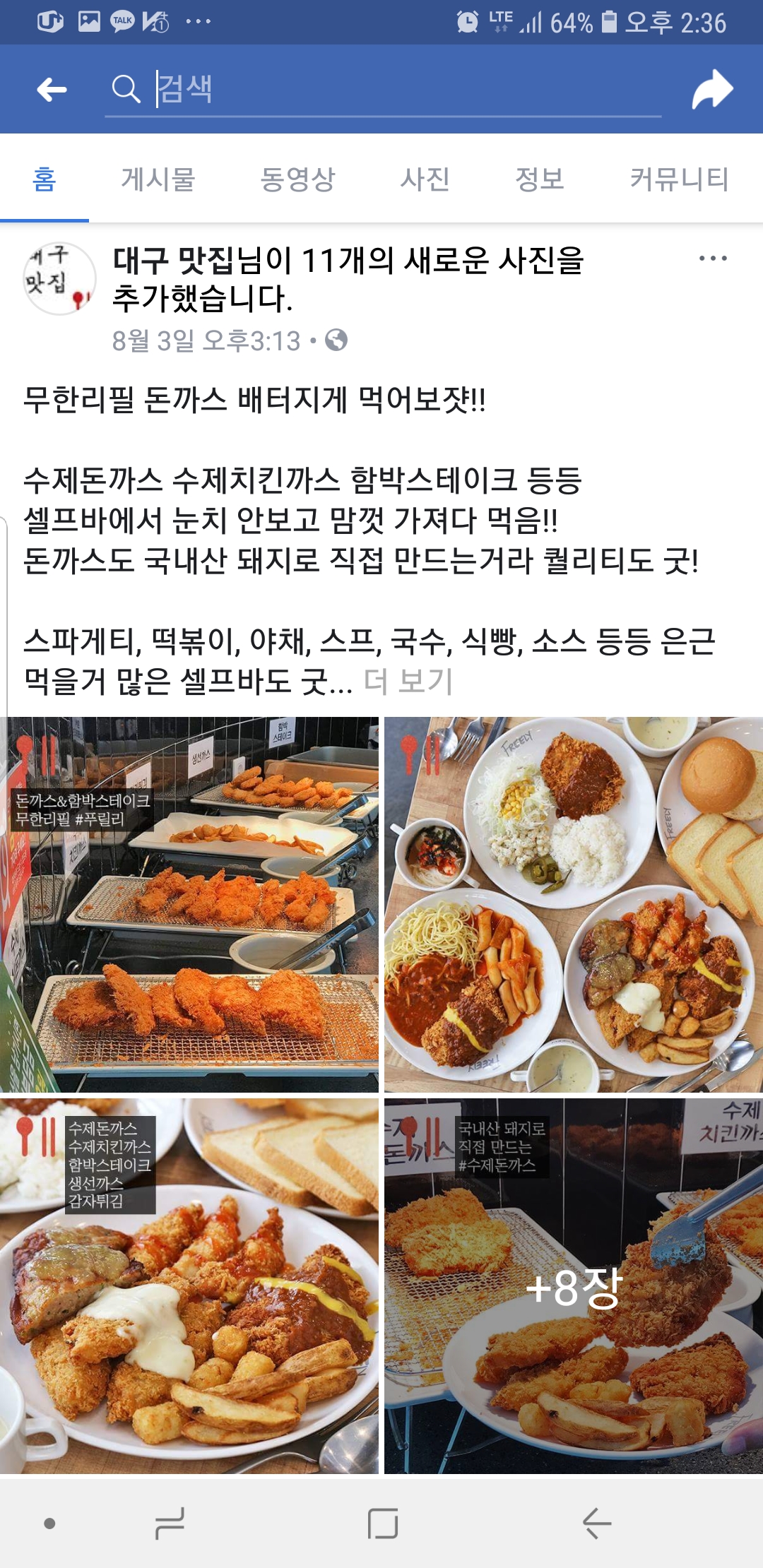Tap the system recent apps button
Image resolution: width=763 pixels, height=1568 pixels.
[x=170, y=1524]
